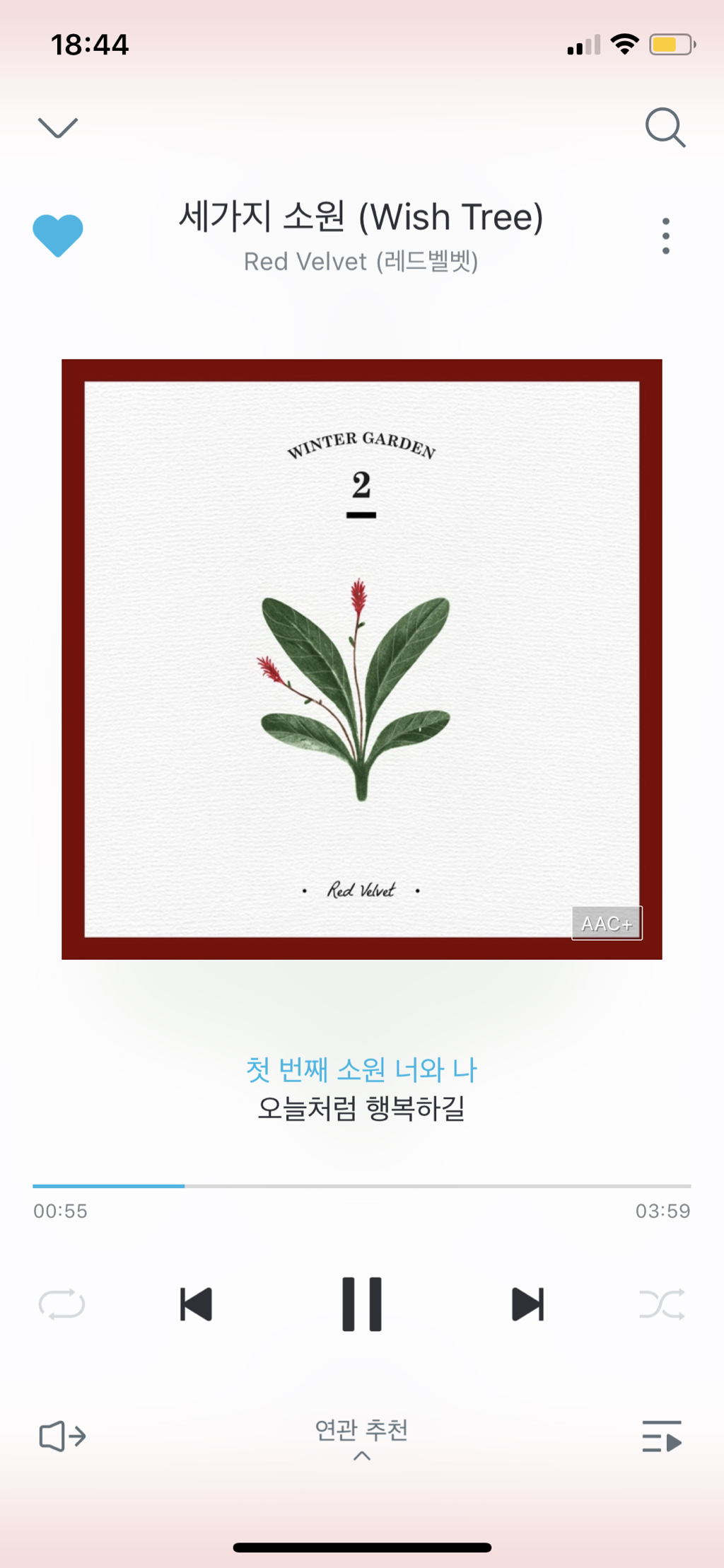Viewport: 724px width, 1568px height.
Task: Open the playlist queue
Action: [662, 1436]
